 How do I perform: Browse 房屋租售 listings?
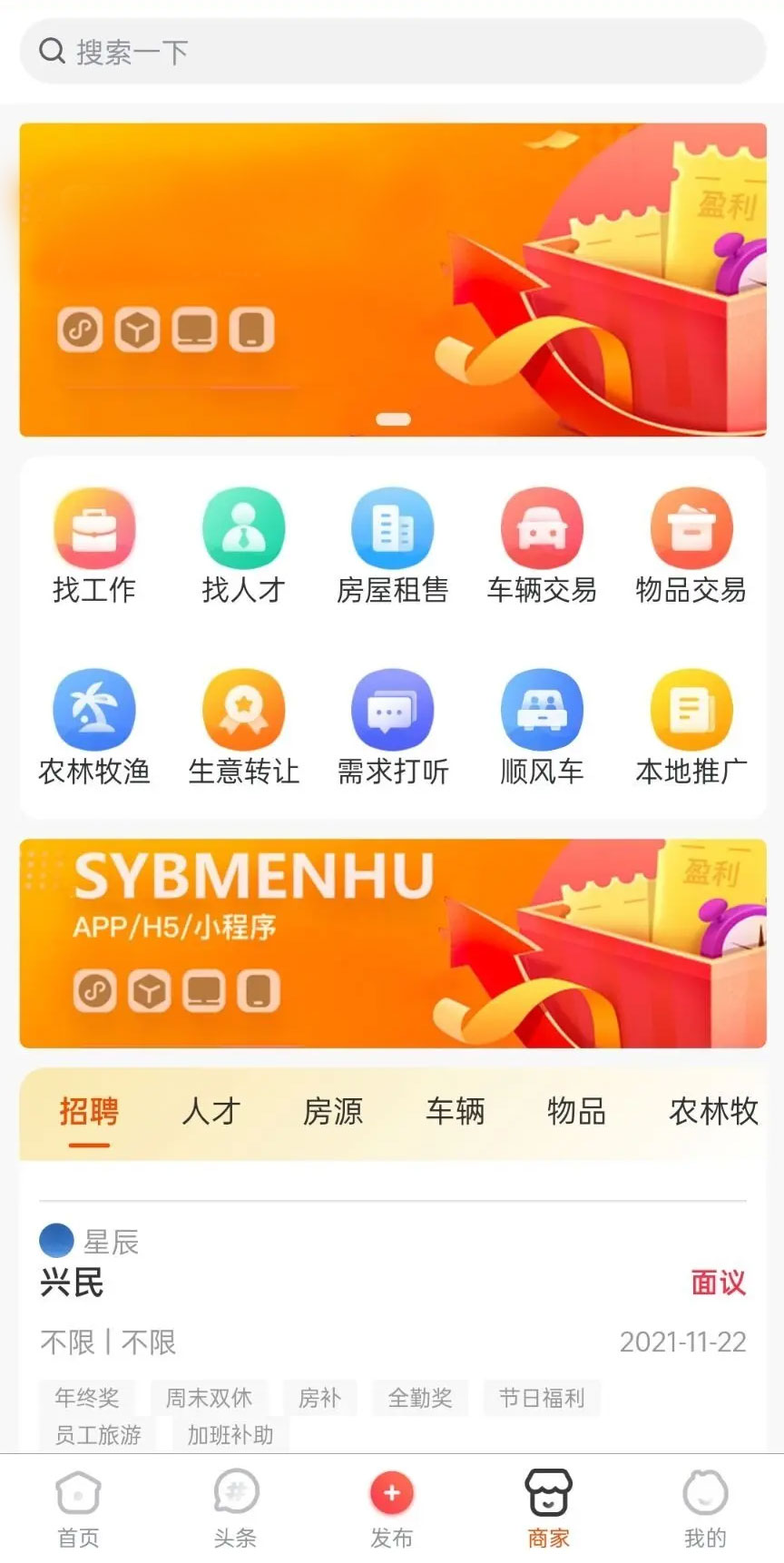392,546
